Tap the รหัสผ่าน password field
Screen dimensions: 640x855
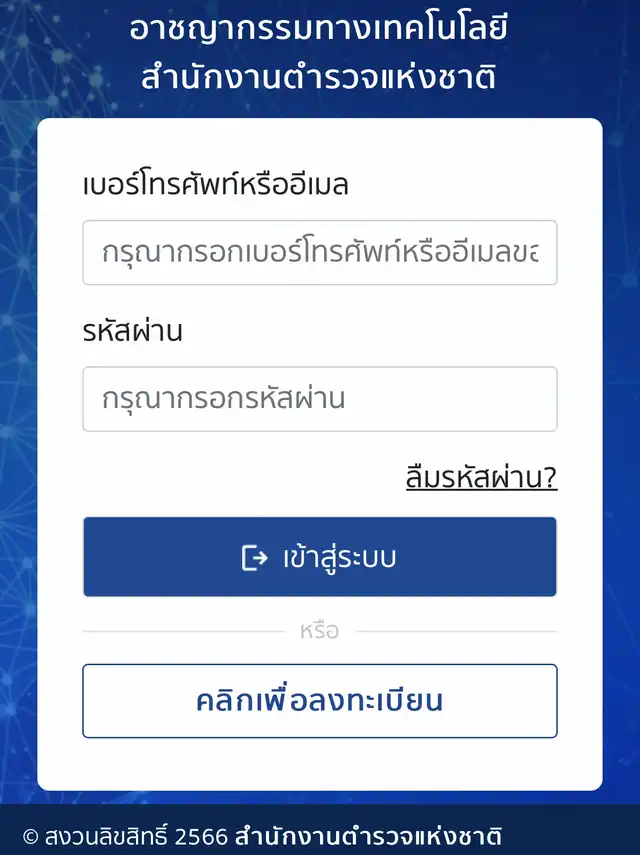tap(319, 399)
